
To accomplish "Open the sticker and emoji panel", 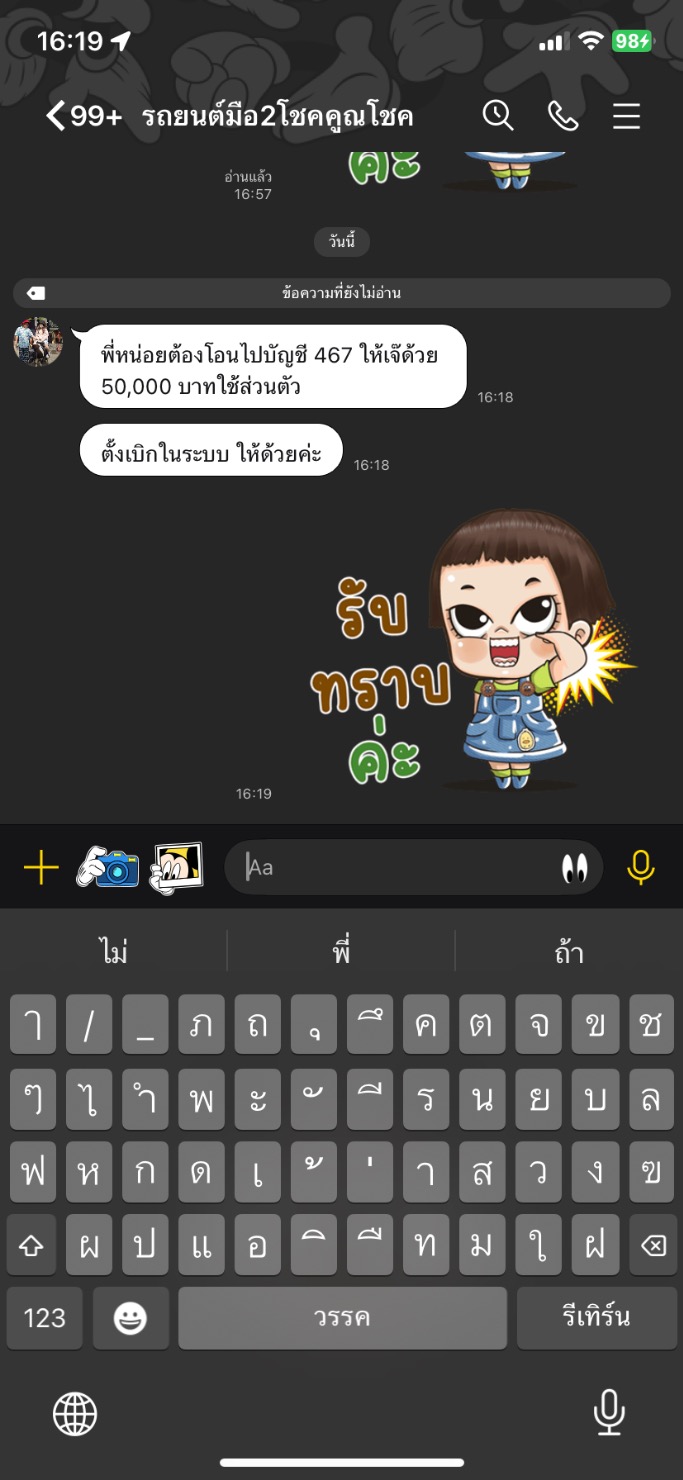I will (x=574, y=868).
